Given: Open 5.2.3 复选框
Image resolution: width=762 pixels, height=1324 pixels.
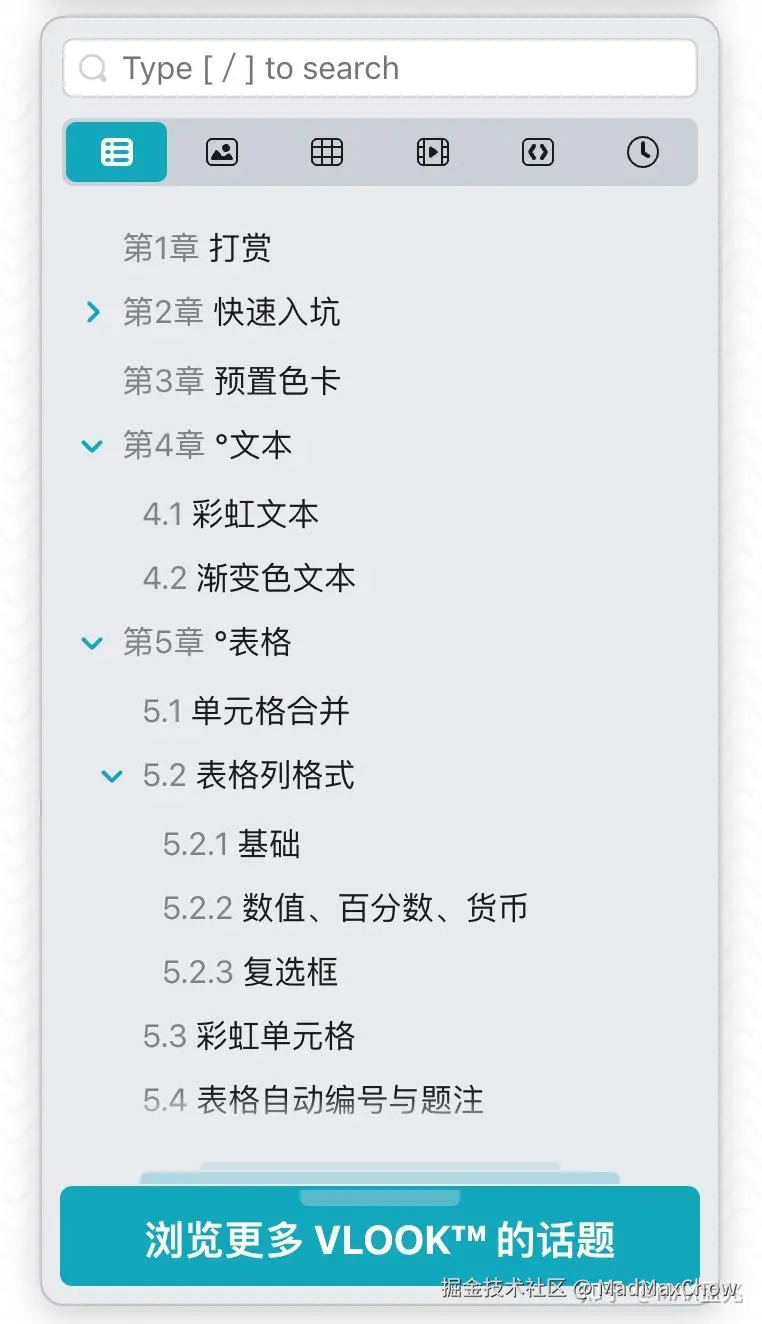Looking at the screenshot, I should click(x=250, y=972).
